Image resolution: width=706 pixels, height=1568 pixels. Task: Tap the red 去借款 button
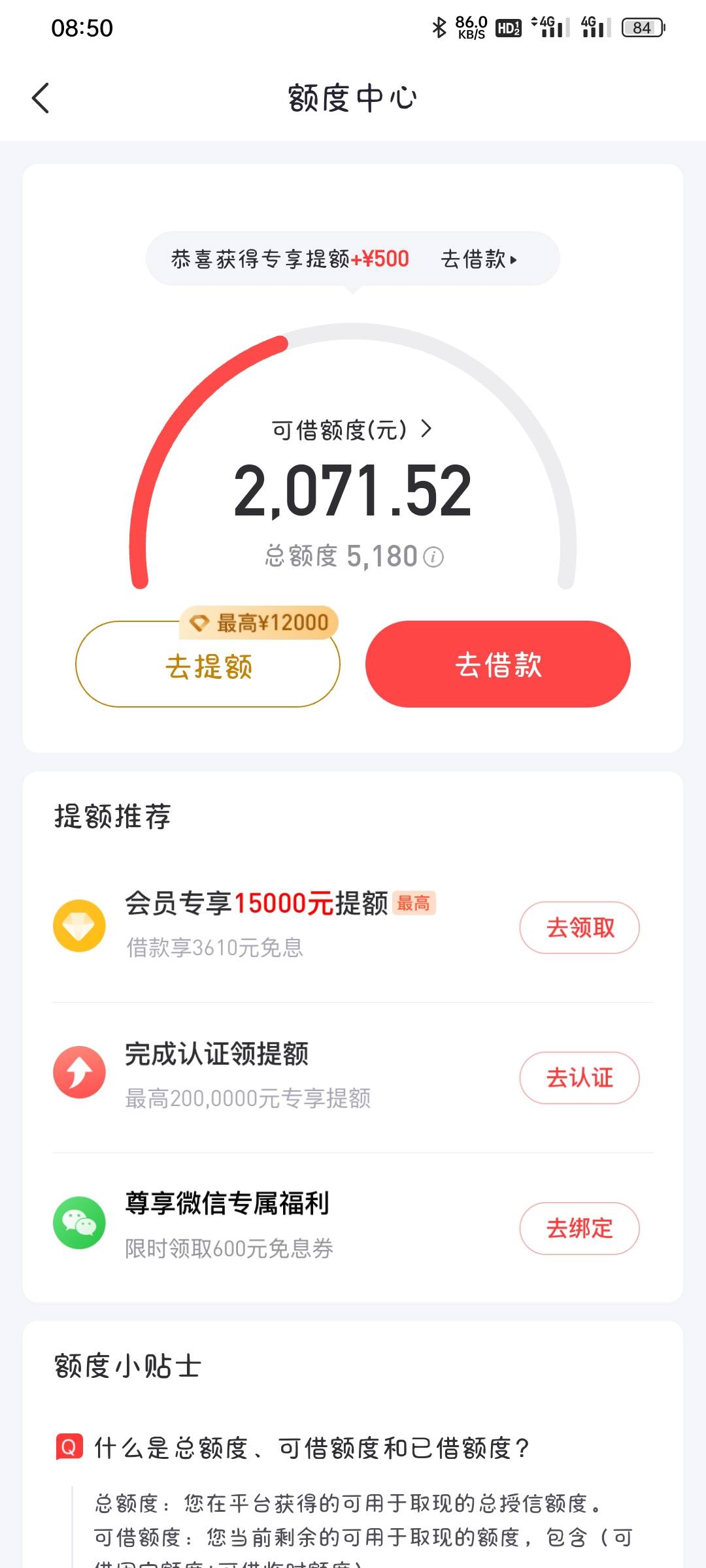click(x=498, y=664)
